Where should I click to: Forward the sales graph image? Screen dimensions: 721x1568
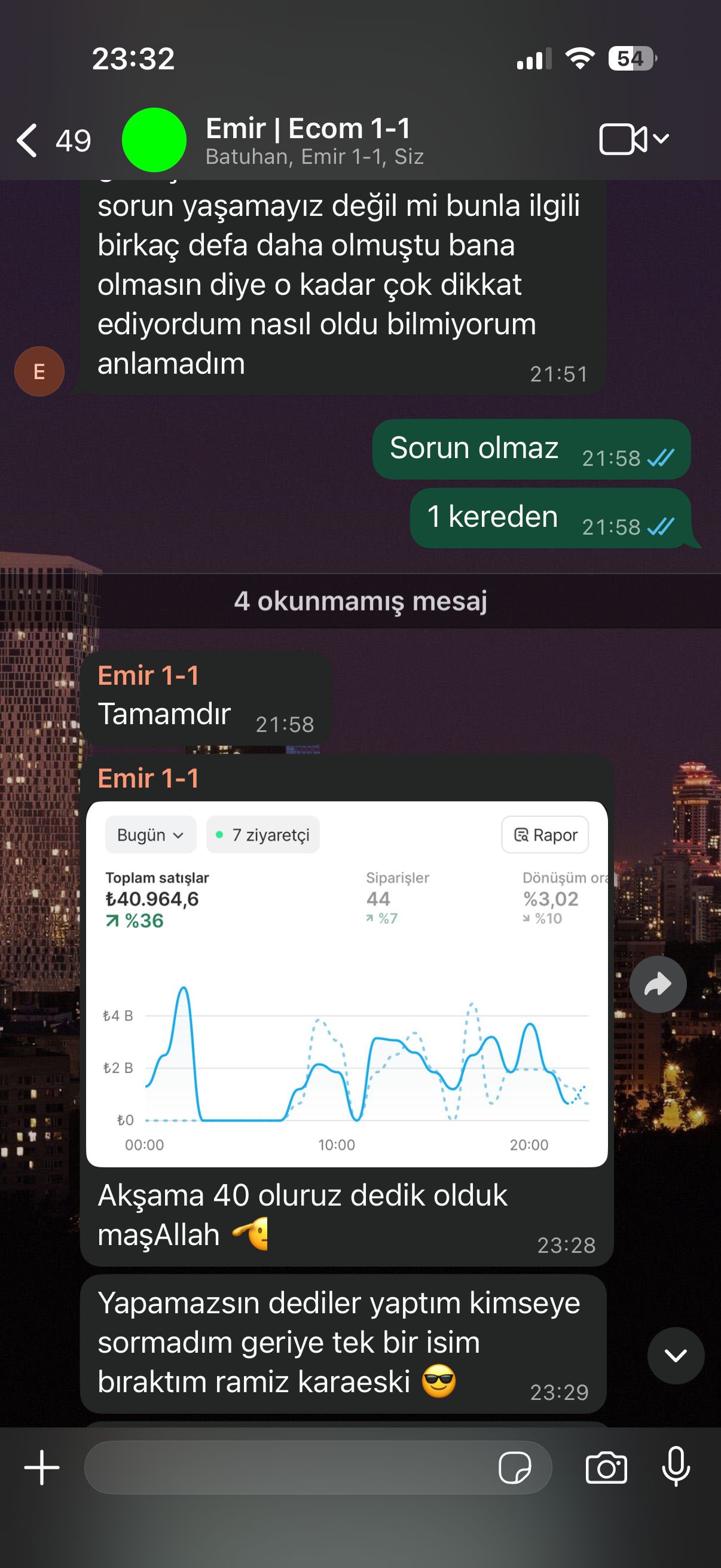pyautogui.click(x=658, y=984)
